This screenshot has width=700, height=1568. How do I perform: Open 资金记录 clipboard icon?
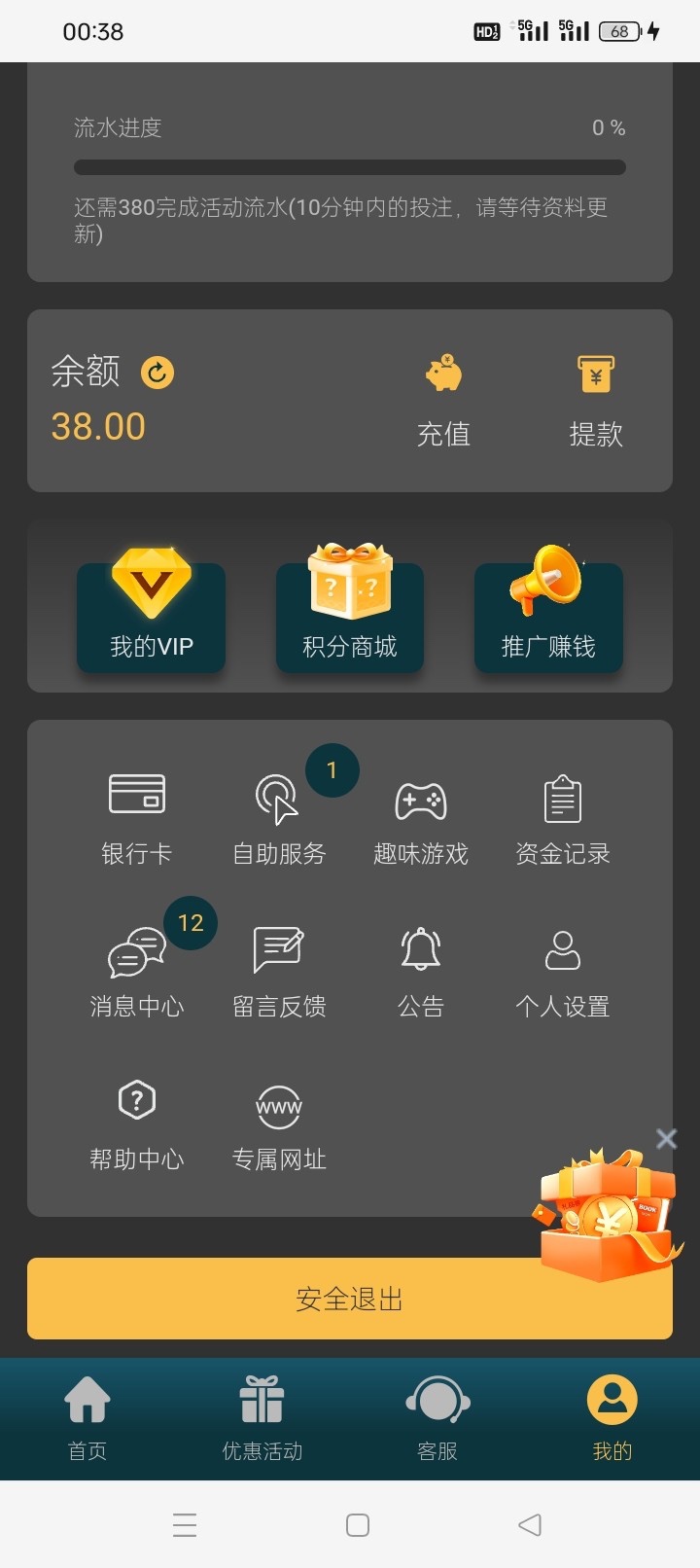(562, 798)
